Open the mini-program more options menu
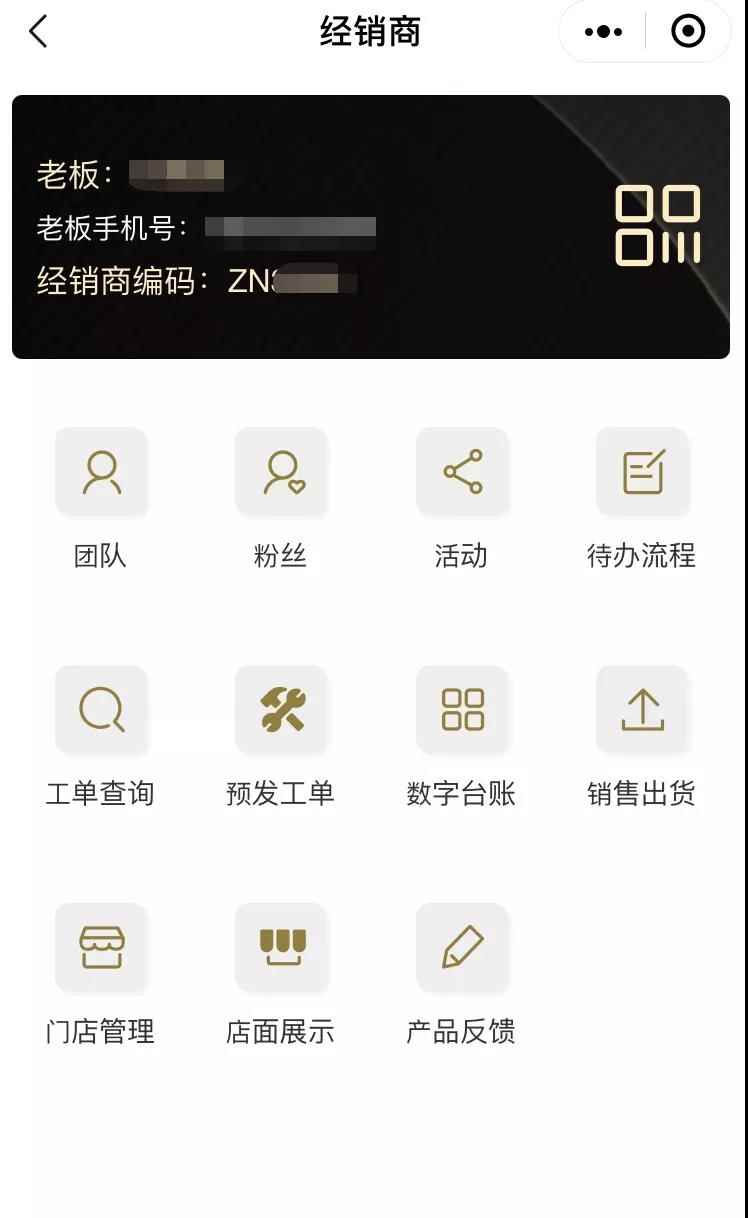The height and width of the screenshot is (1218, 748). 602,31
